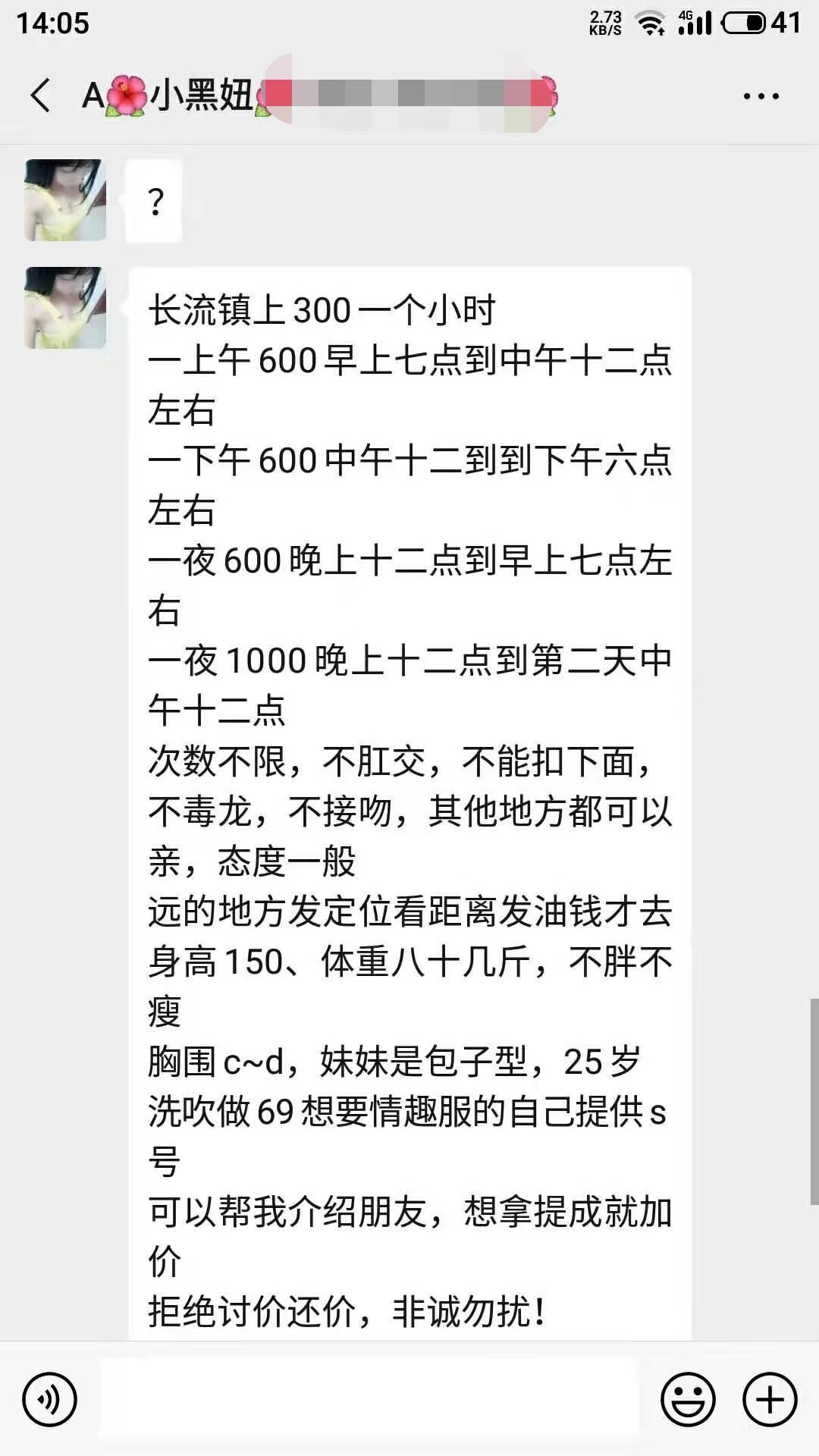Open sender's avatar beside the question mark message
Image resolution: width=819 pixels, height=1456 pixels.
point(65,200)
